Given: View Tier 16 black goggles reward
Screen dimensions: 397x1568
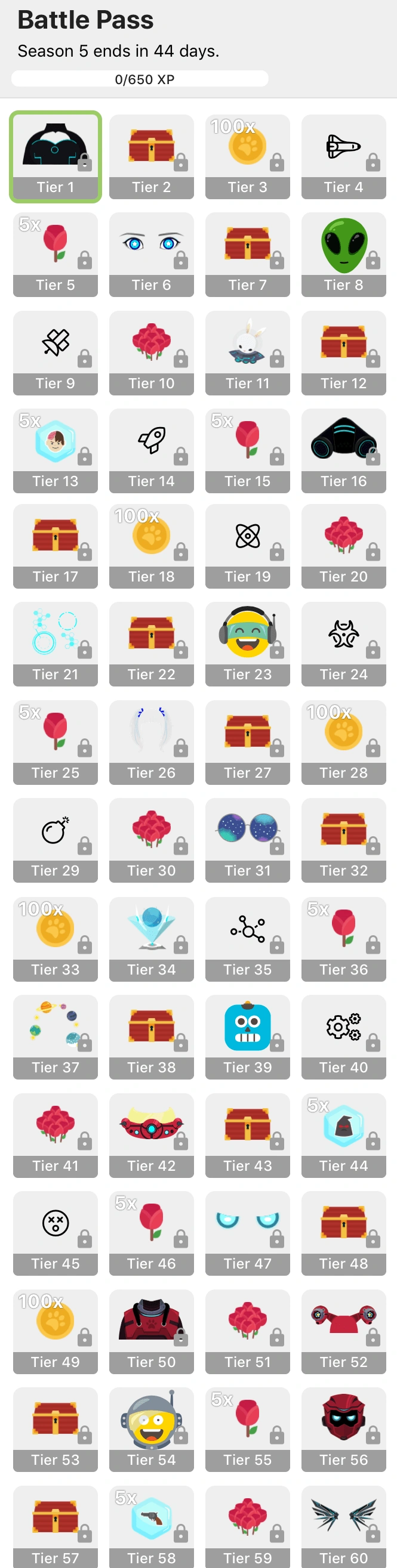Looking at the screenshot, I should point(343,450).
